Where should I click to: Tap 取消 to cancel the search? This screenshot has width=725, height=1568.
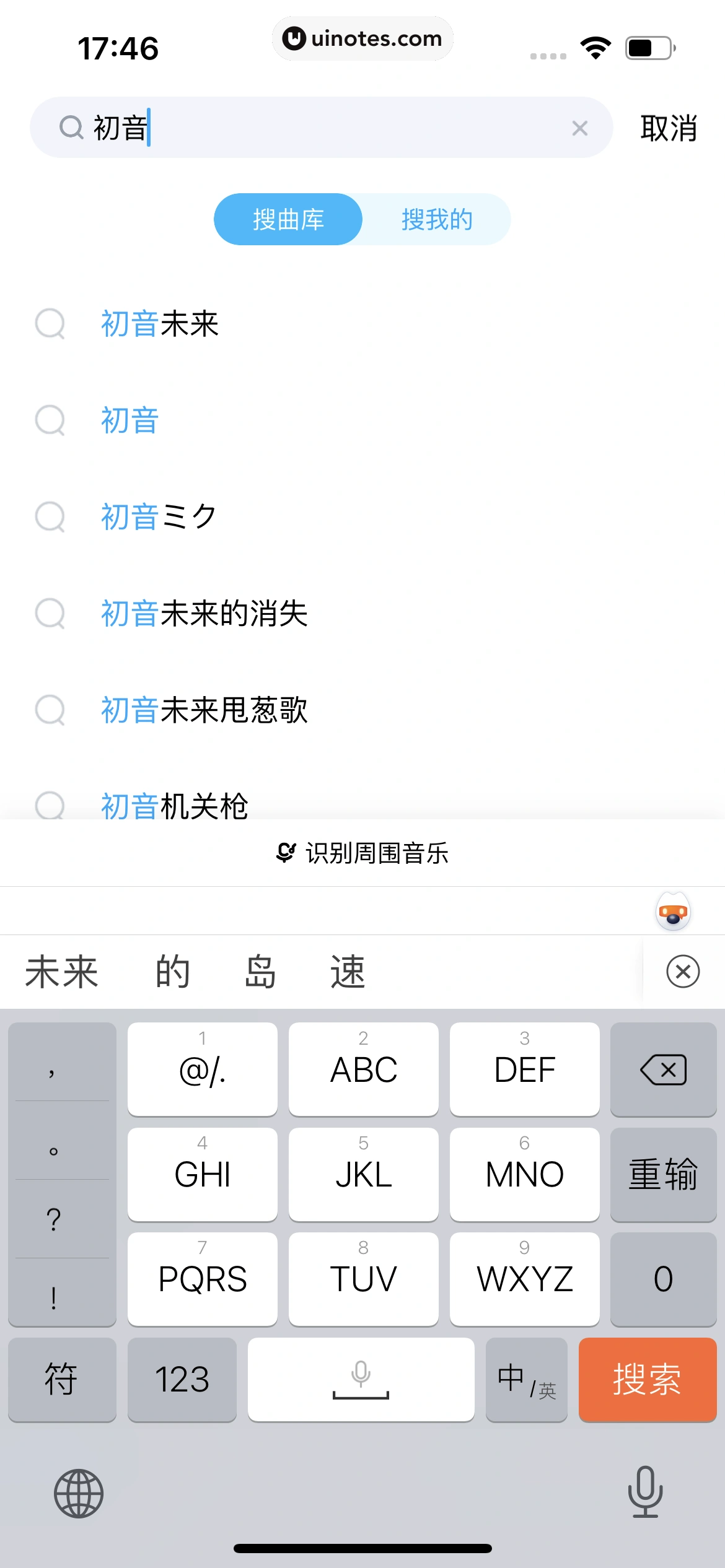(669, 128)
